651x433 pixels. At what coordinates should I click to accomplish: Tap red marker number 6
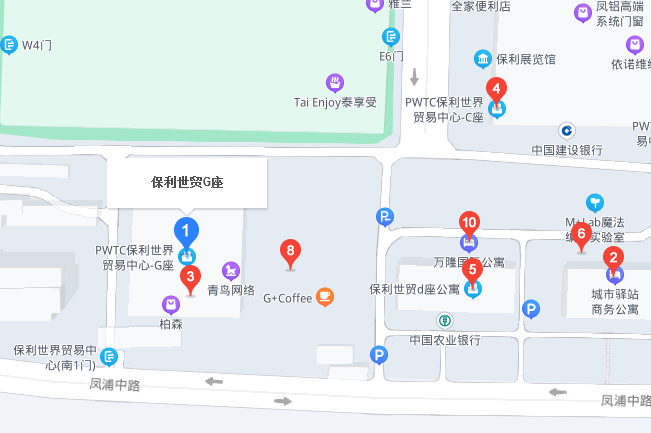coord(582,236)
